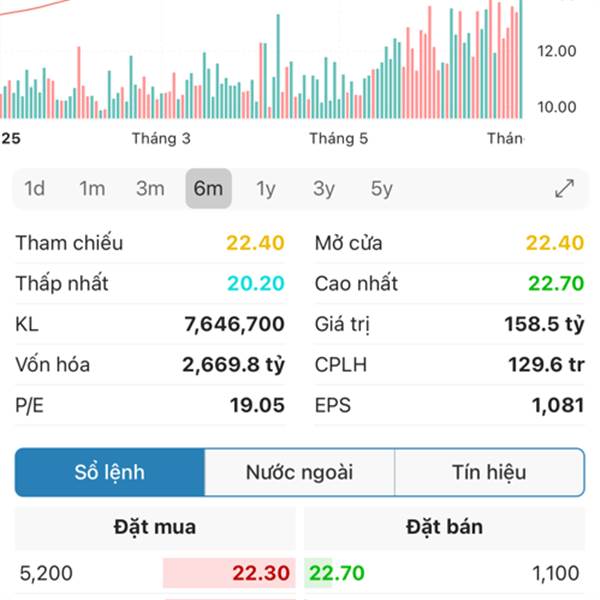Tap the 22.70 ask price
The image size is (600, 600).
pyautogui.click(x=337, y=574)
